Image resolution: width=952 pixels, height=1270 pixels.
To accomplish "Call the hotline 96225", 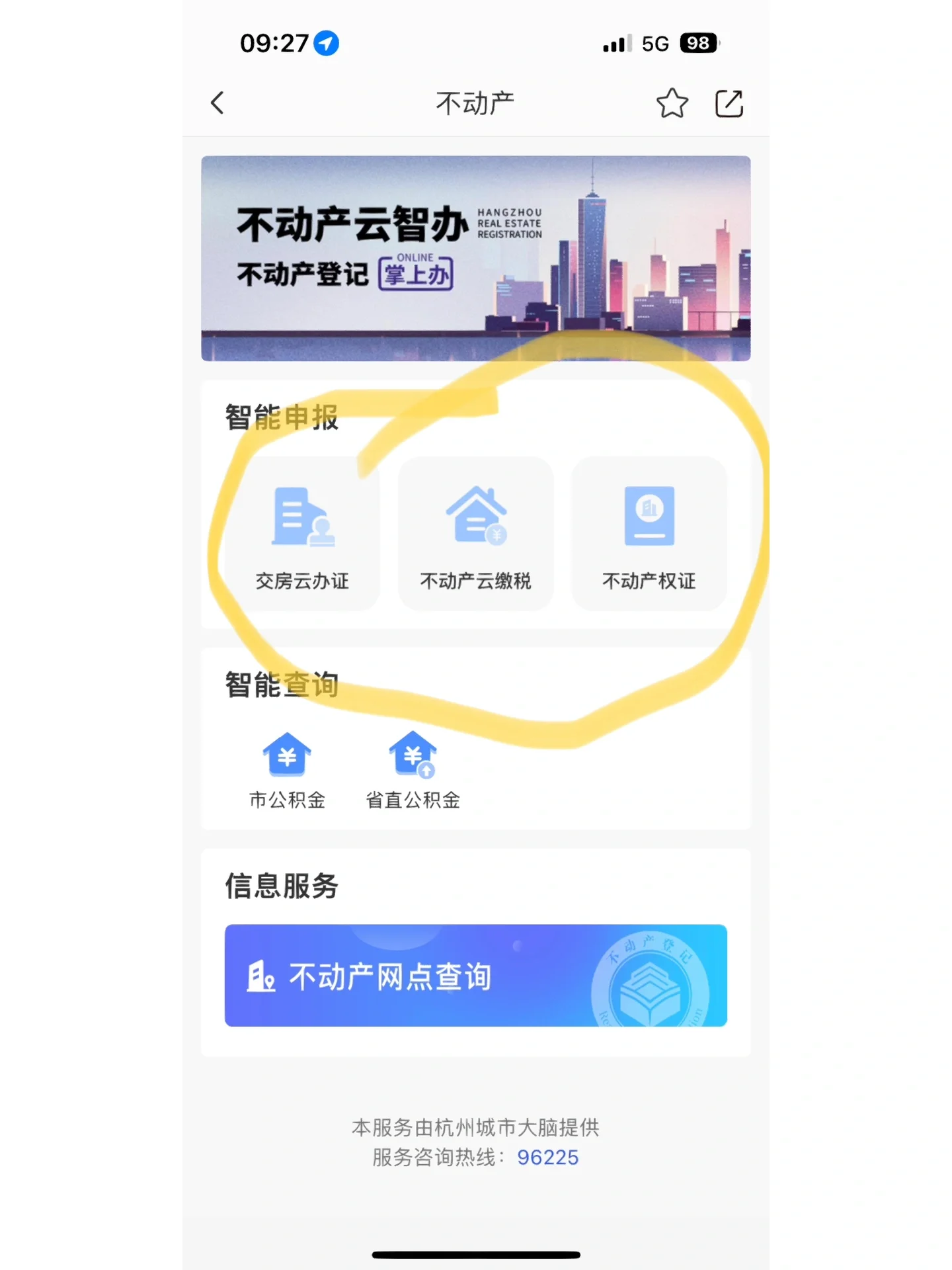I will [547, 1158].
